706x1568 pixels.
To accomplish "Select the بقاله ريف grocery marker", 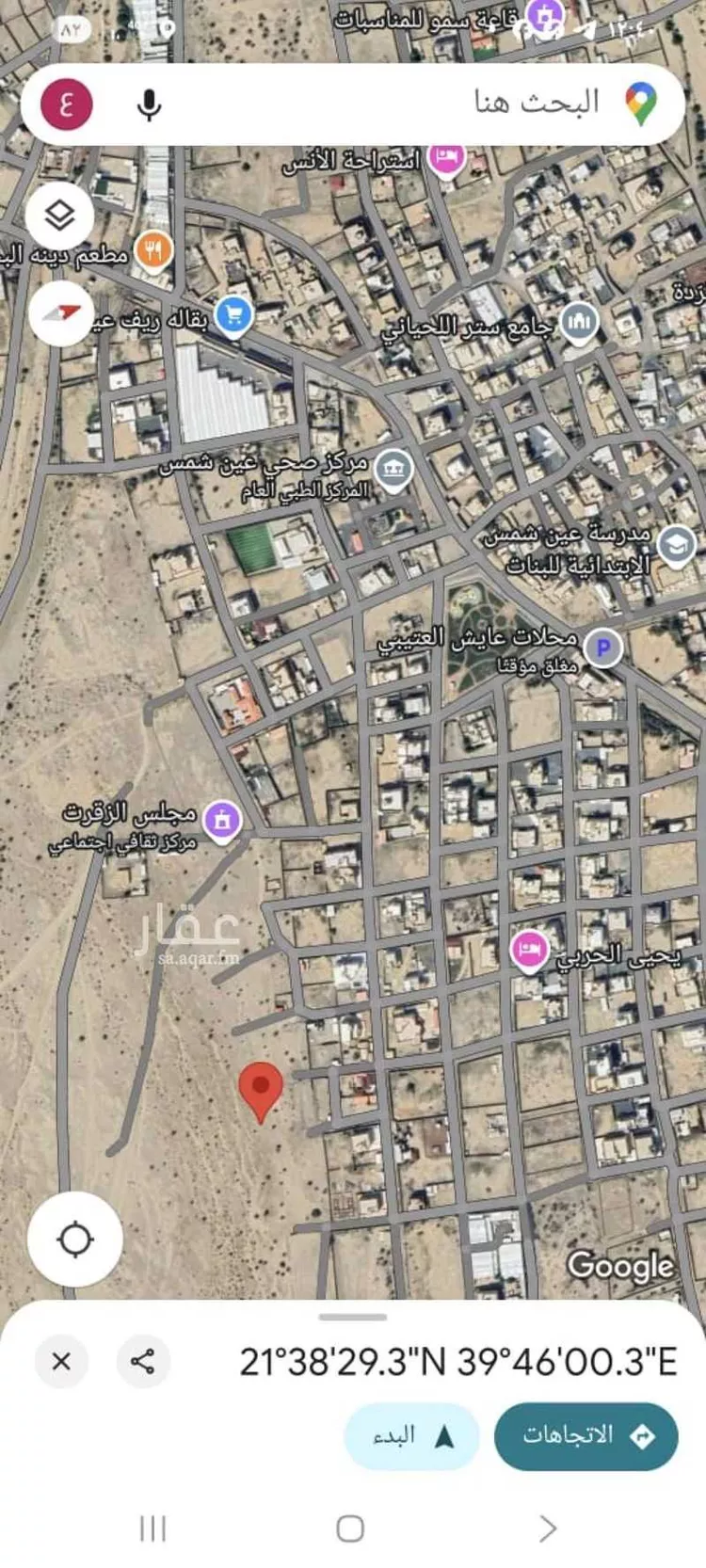I will click(233, 316).
